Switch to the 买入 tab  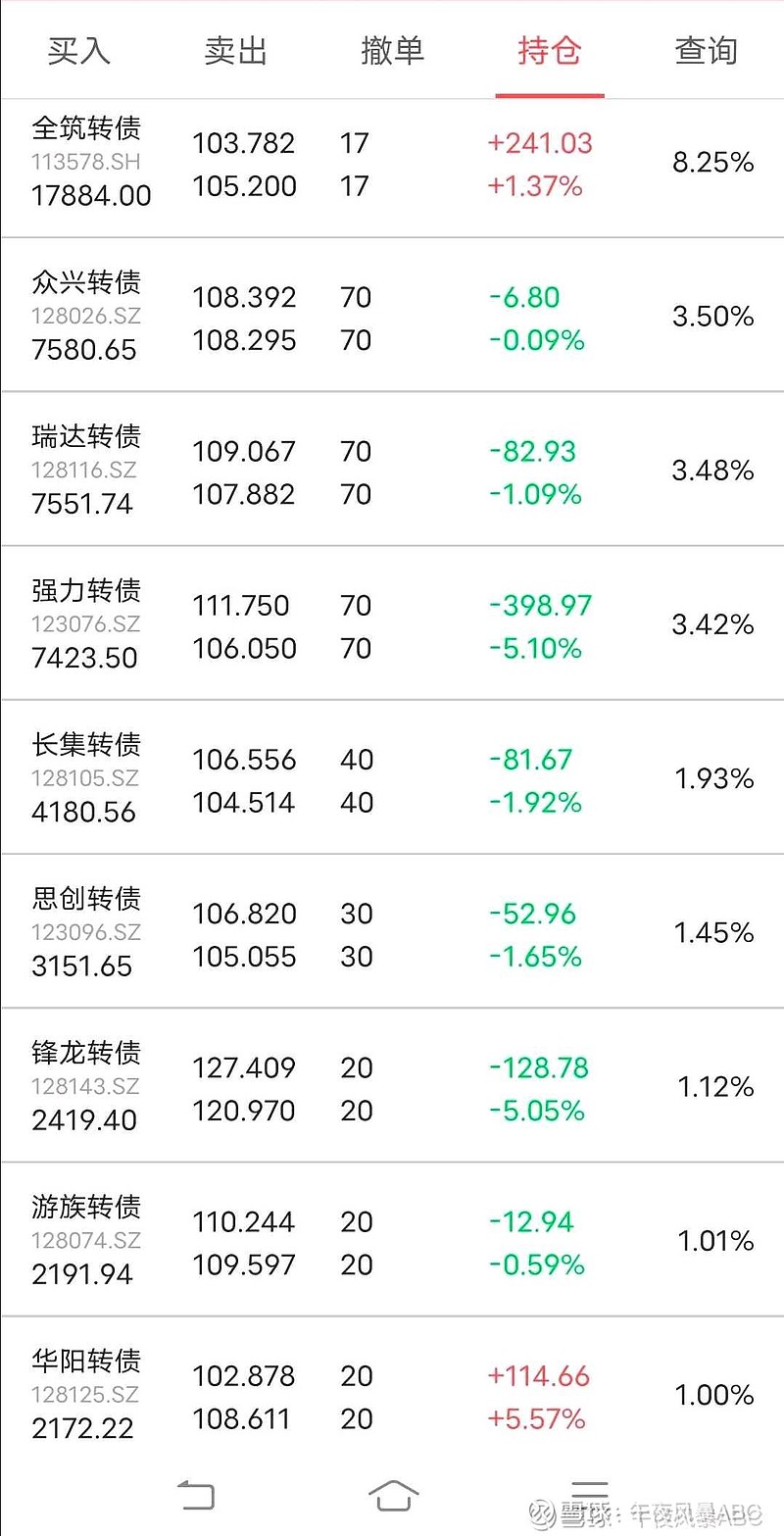pos(78,51)
